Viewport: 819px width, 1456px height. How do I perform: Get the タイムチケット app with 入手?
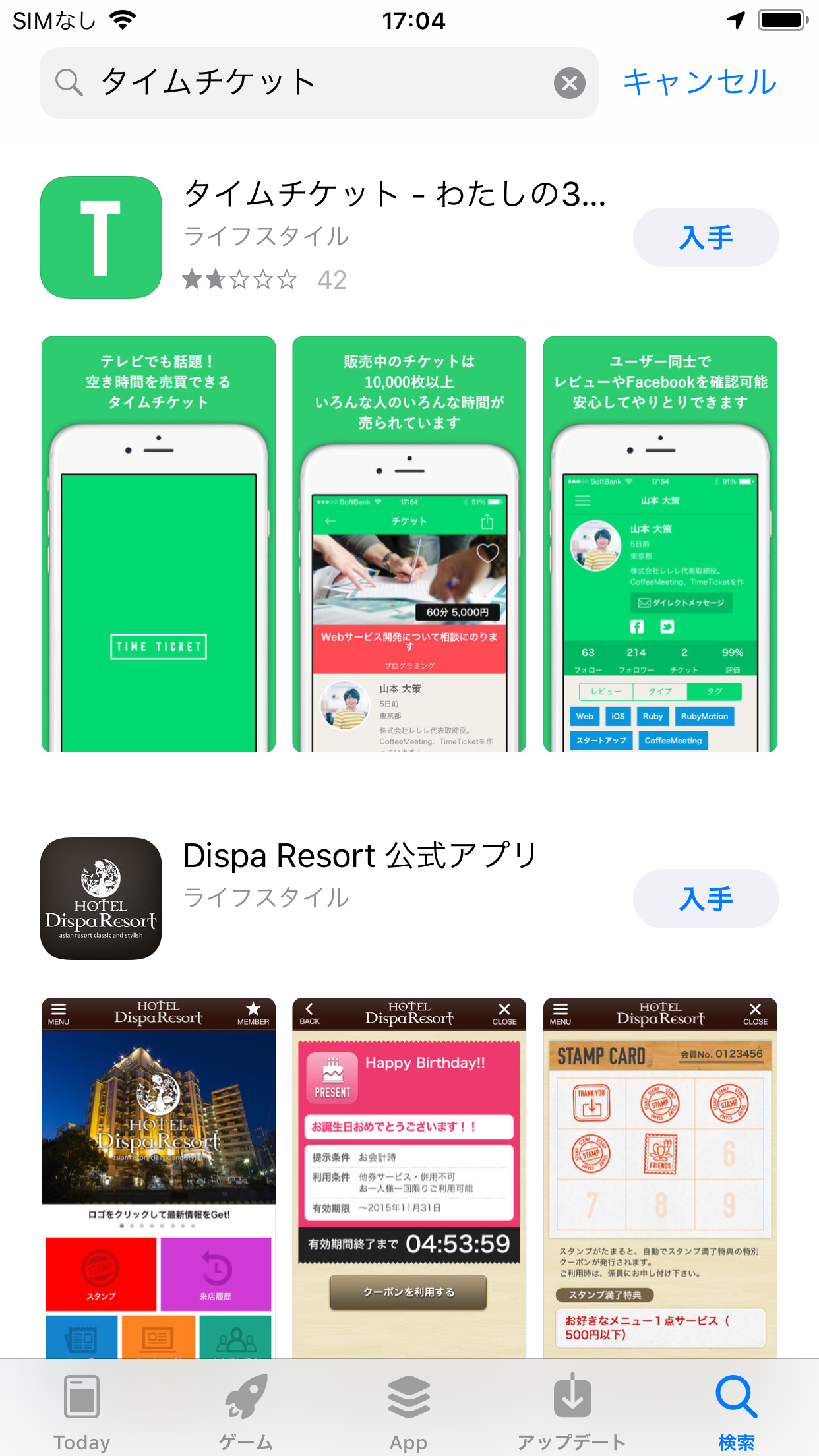[705, 237]
